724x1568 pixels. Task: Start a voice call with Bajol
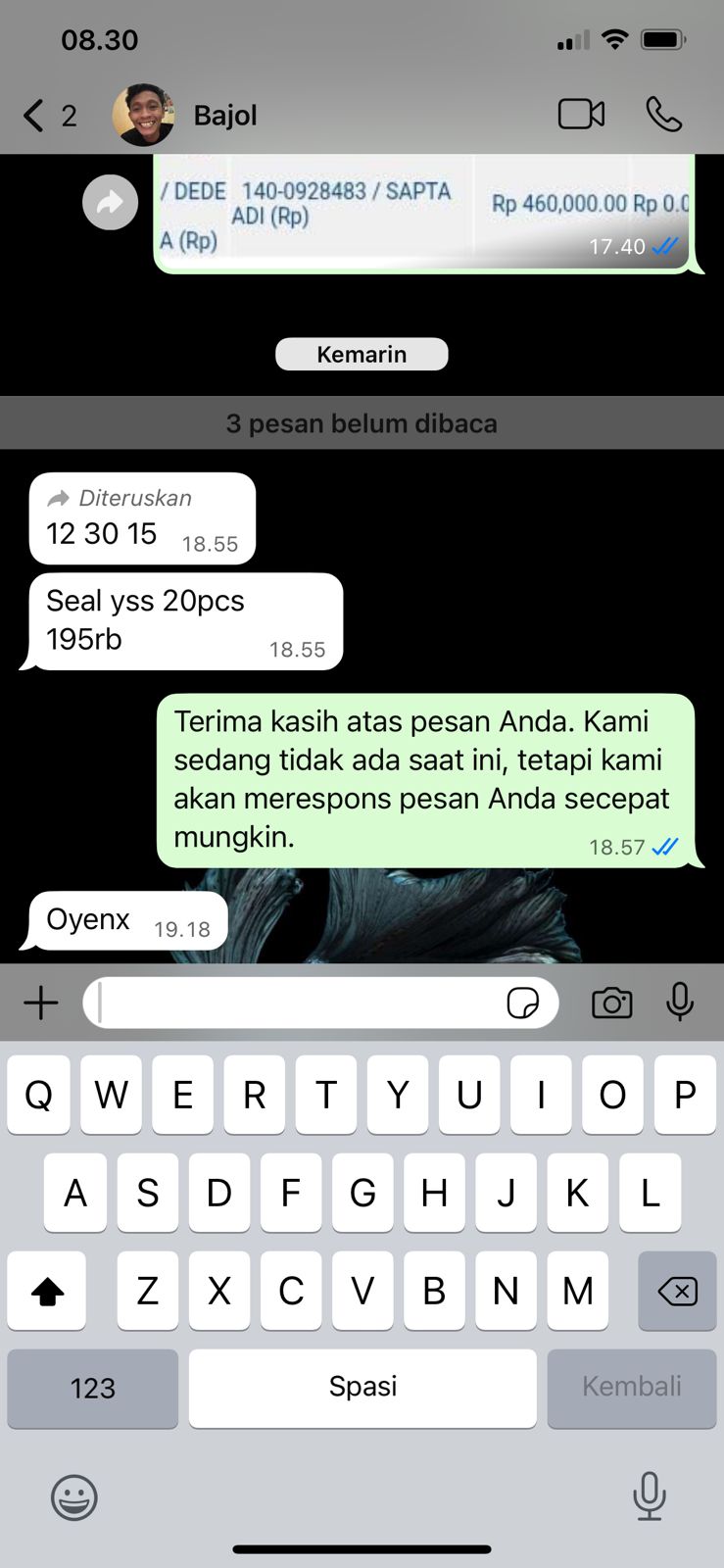point(663,115)
